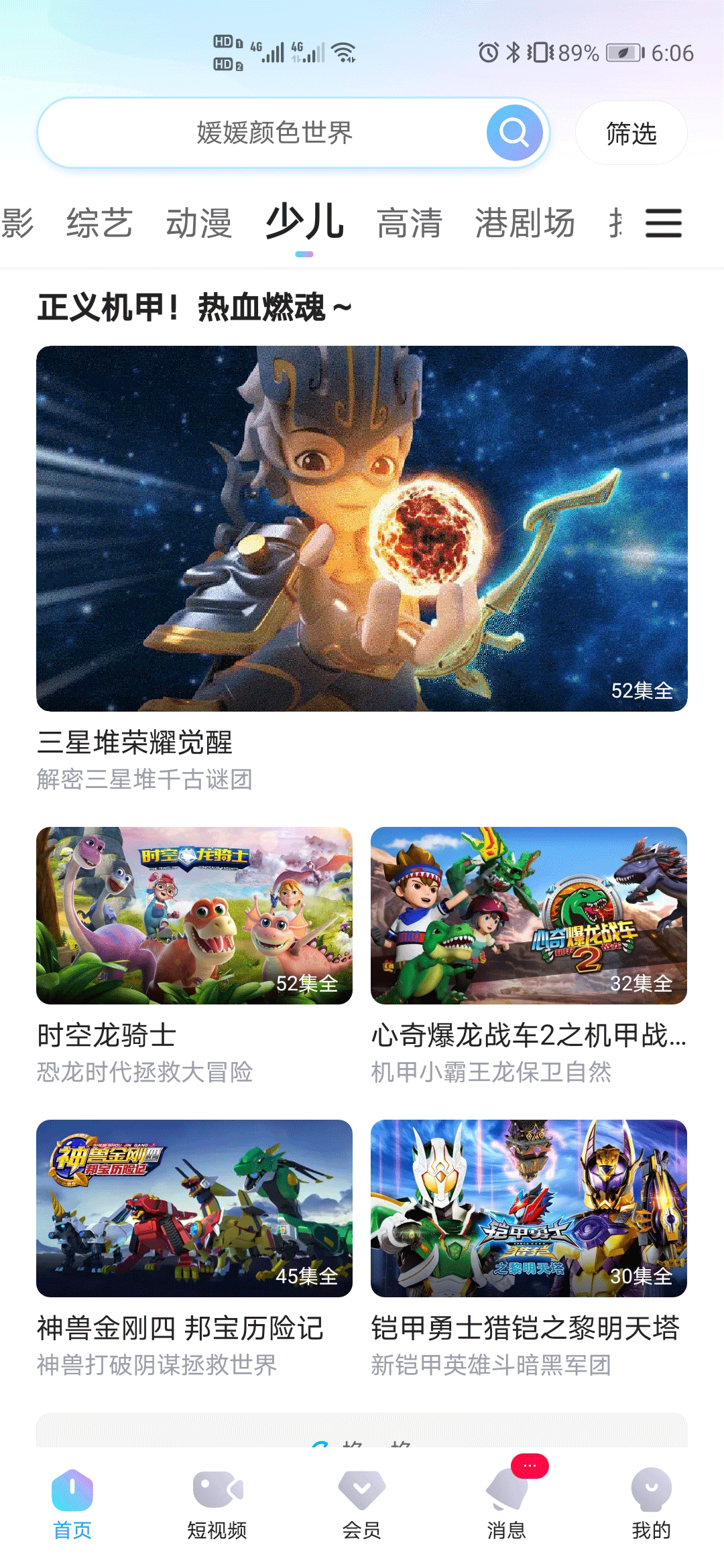
Task: Switch to the 综艺 tab
Action: point(99,223)
